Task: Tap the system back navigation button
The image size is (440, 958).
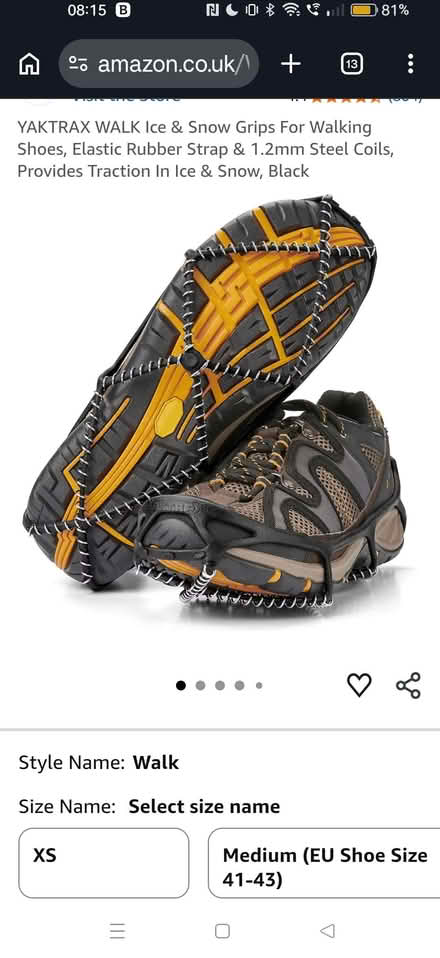Action: pyautogui.click(x=328, y=931)
